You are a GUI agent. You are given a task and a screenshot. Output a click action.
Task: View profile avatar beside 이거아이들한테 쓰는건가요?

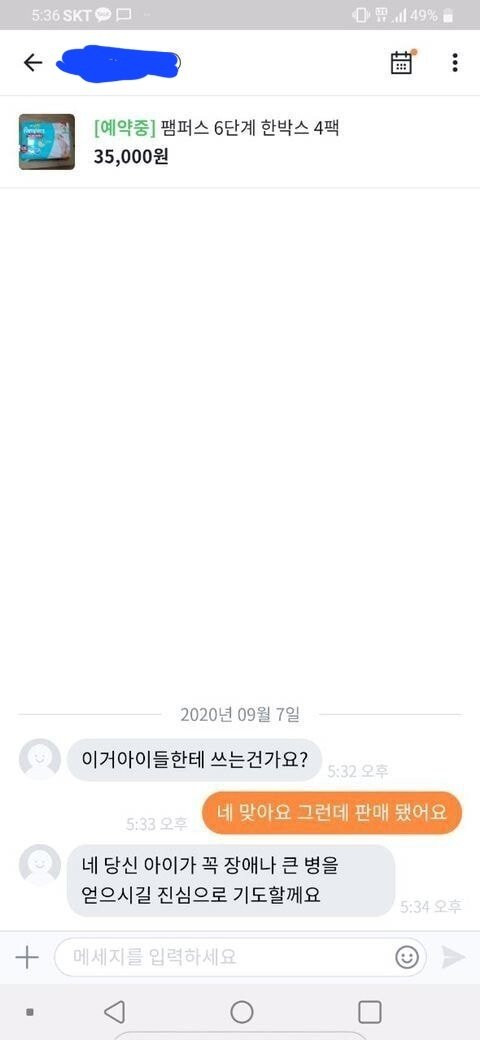[x=40, y=759]
